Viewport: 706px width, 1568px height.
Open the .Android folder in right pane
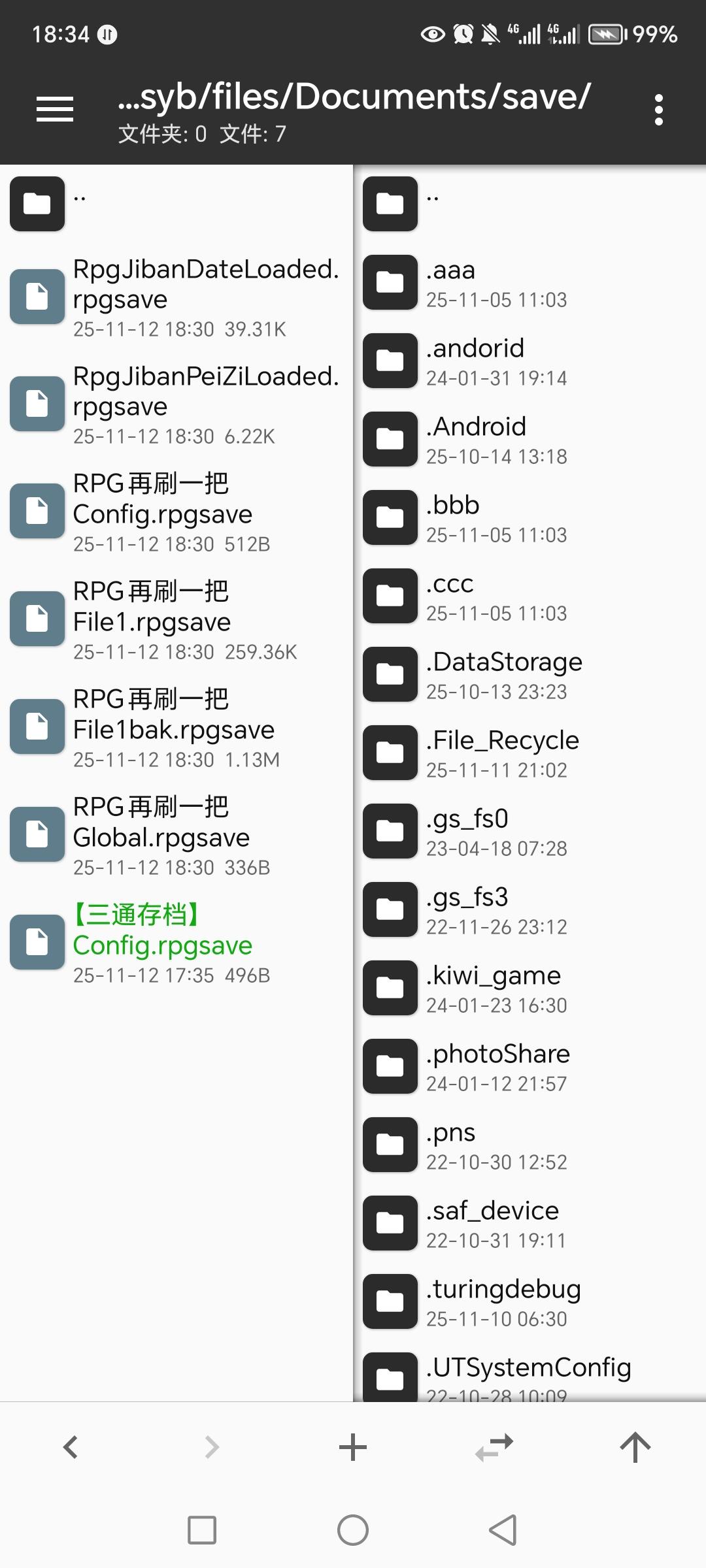click(497, 438)
